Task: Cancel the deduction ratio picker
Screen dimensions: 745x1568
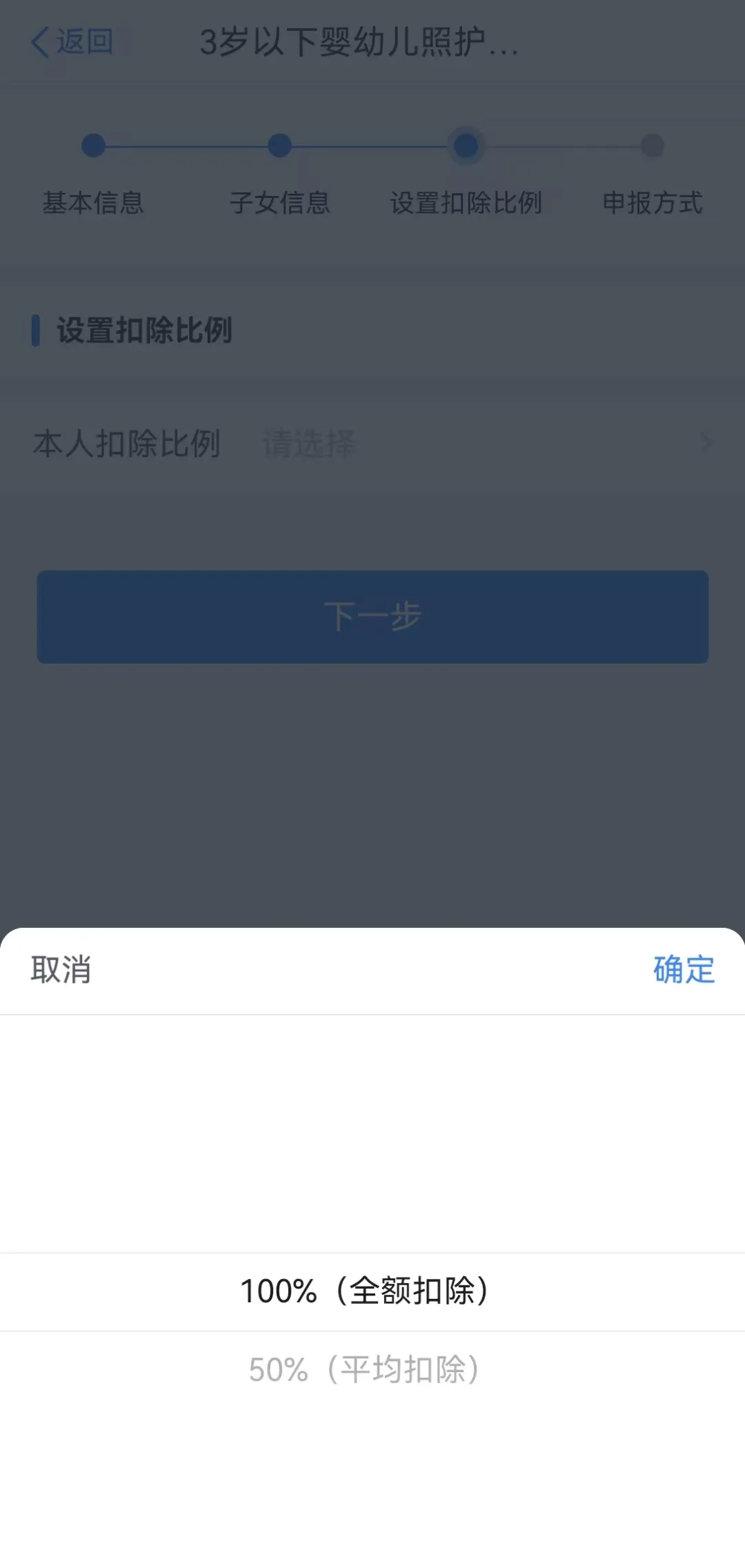Action: [x=61, y=969]
